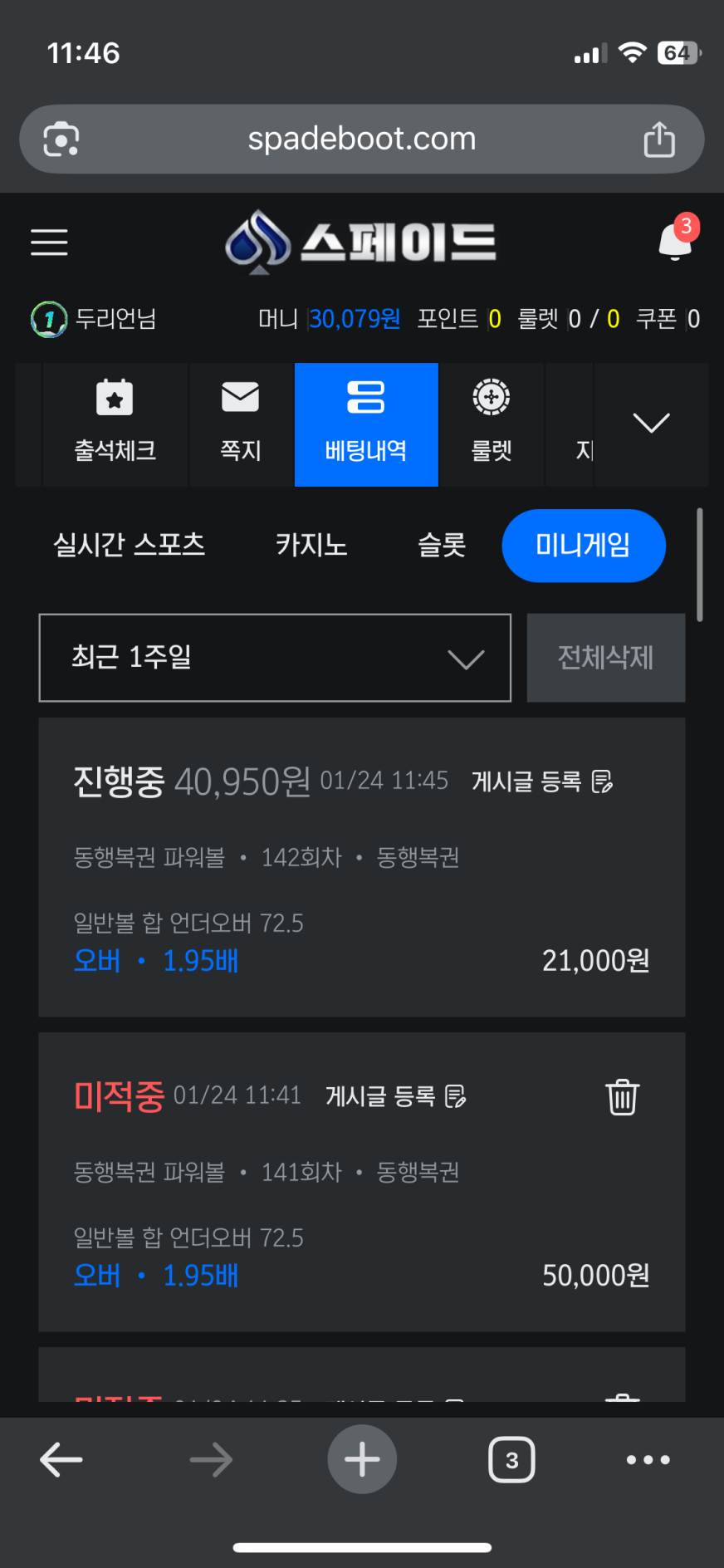The height and width of the screenshot is (1568, 724).
Task: Select the 미니게임 tab
Action: [x=583, y=546]
